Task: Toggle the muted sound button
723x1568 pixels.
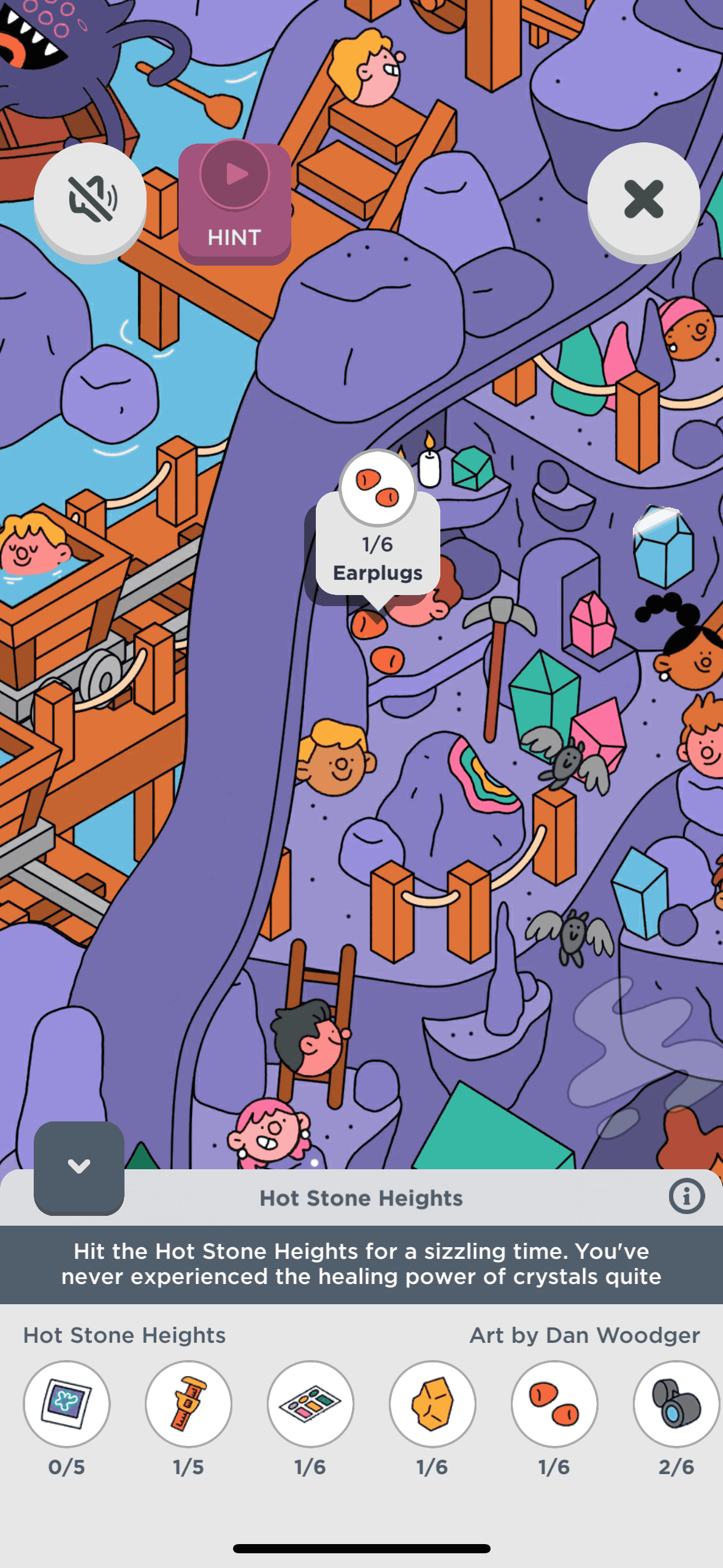Action: [90, 200]
